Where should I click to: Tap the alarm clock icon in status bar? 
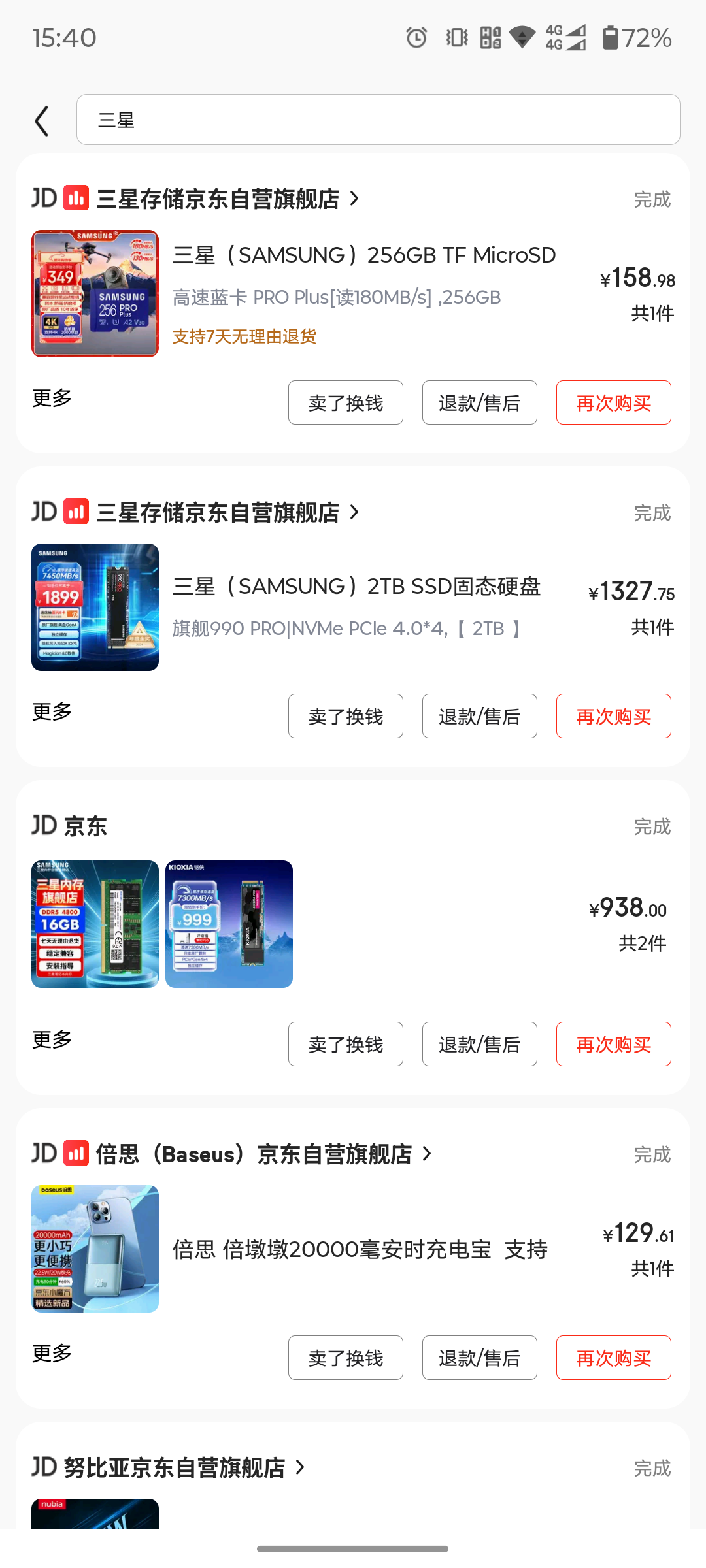coord(416,38)
